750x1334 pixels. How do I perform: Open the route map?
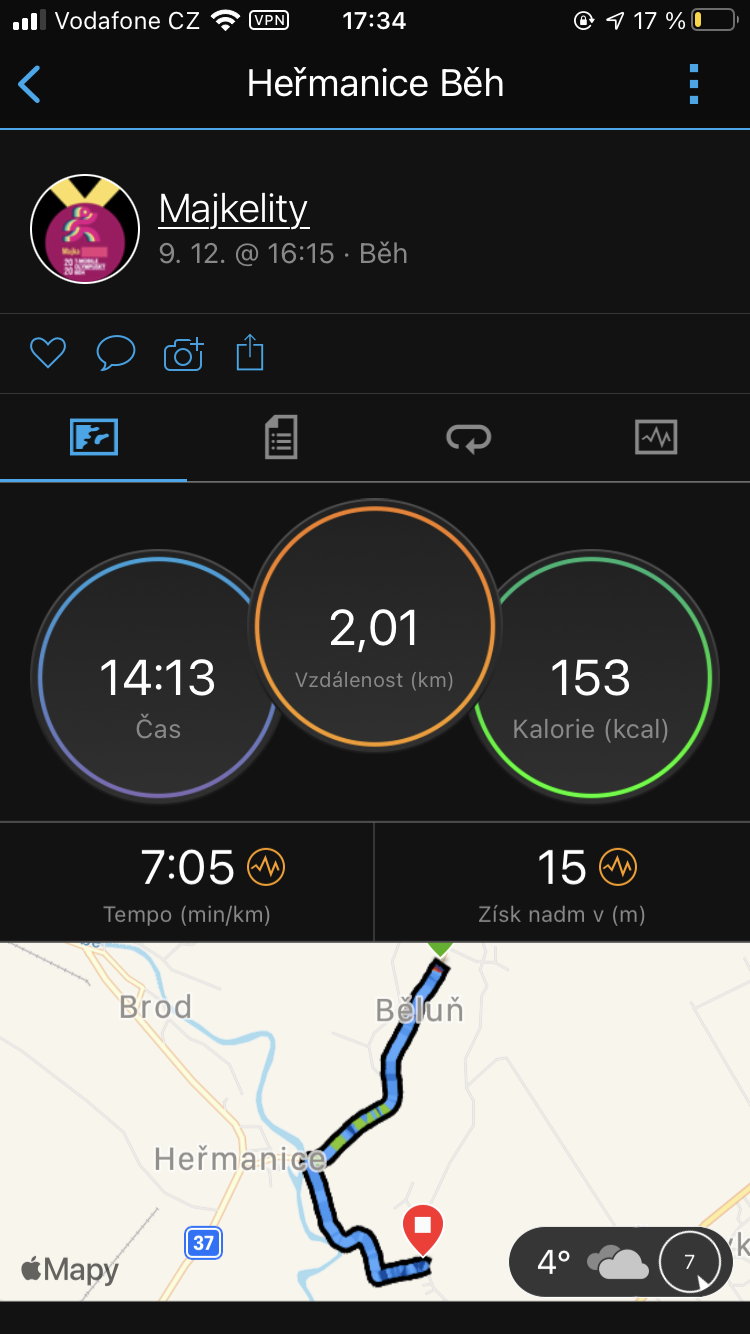[x=375, y=1121]
